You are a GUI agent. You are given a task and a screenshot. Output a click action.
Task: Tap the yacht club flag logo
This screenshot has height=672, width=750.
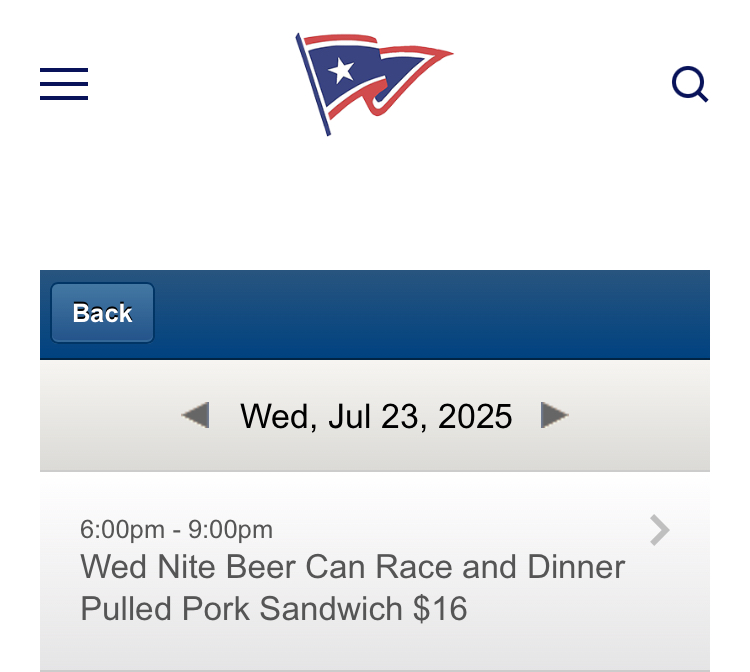point(373,82)
